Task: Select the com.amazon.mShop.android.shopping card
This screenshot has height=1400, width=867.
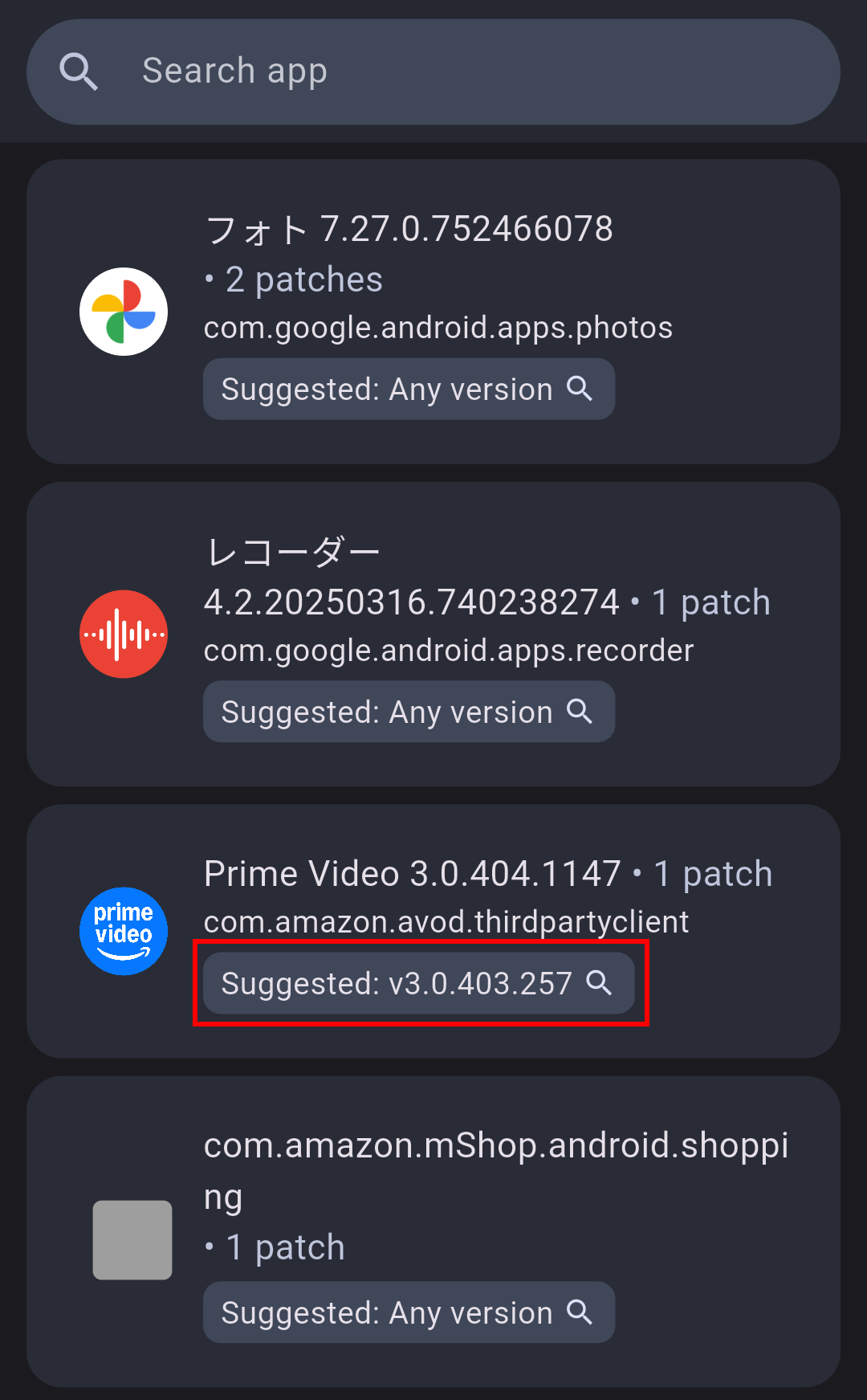Action: pos(433,1231)
